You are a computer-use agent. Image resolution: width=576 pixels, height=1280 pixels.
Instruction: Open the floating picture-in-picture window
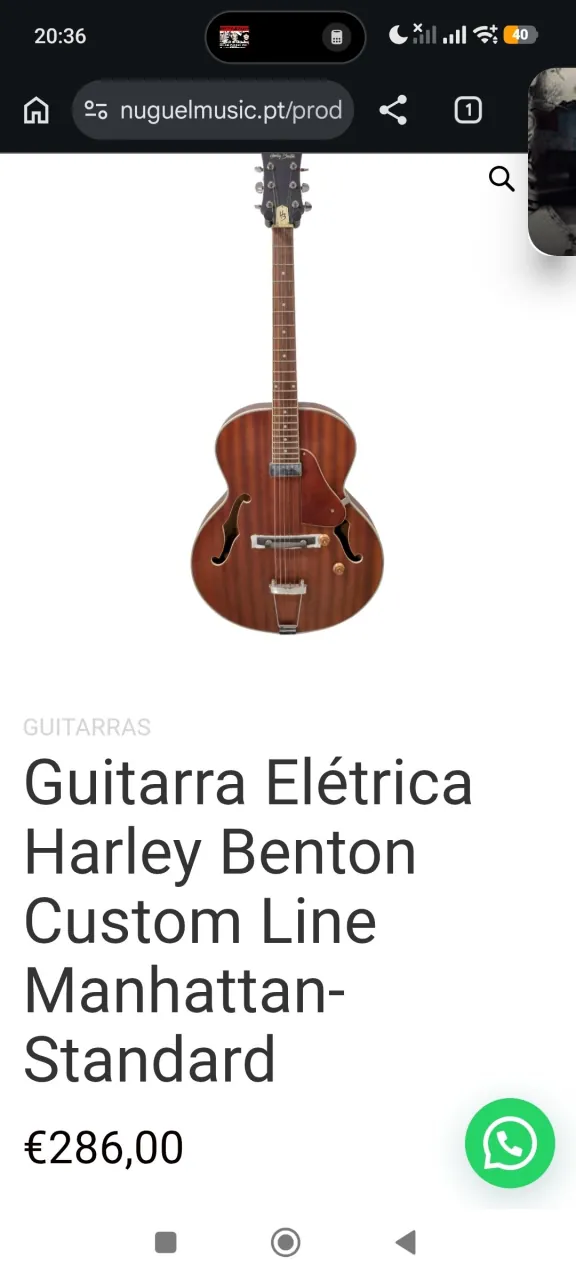click(x=552, y=161)
